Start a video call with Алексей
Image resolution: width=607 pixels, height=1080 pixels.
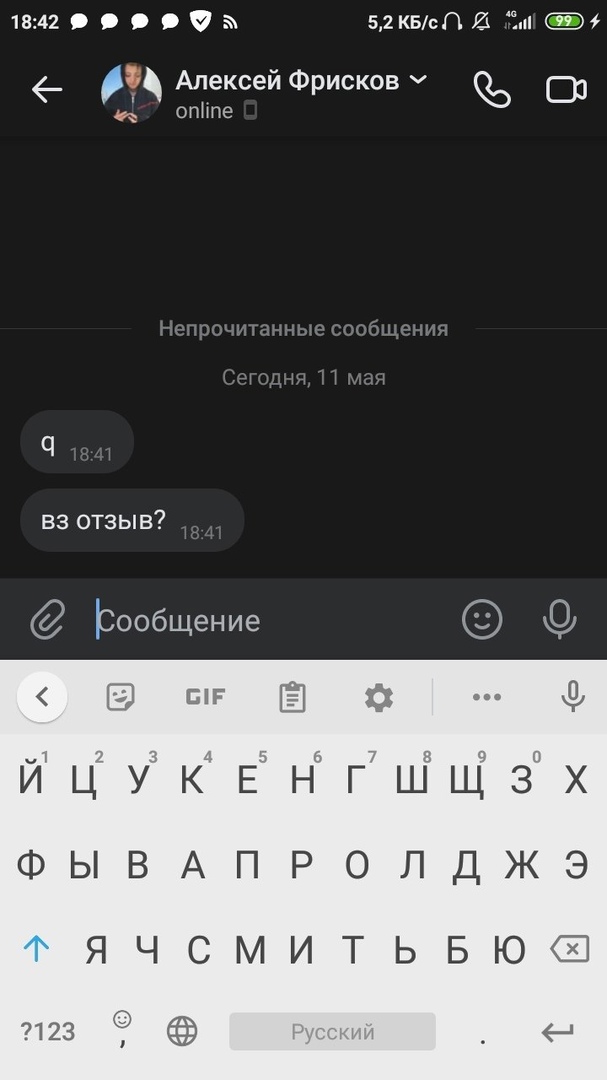tap(566, 90)
